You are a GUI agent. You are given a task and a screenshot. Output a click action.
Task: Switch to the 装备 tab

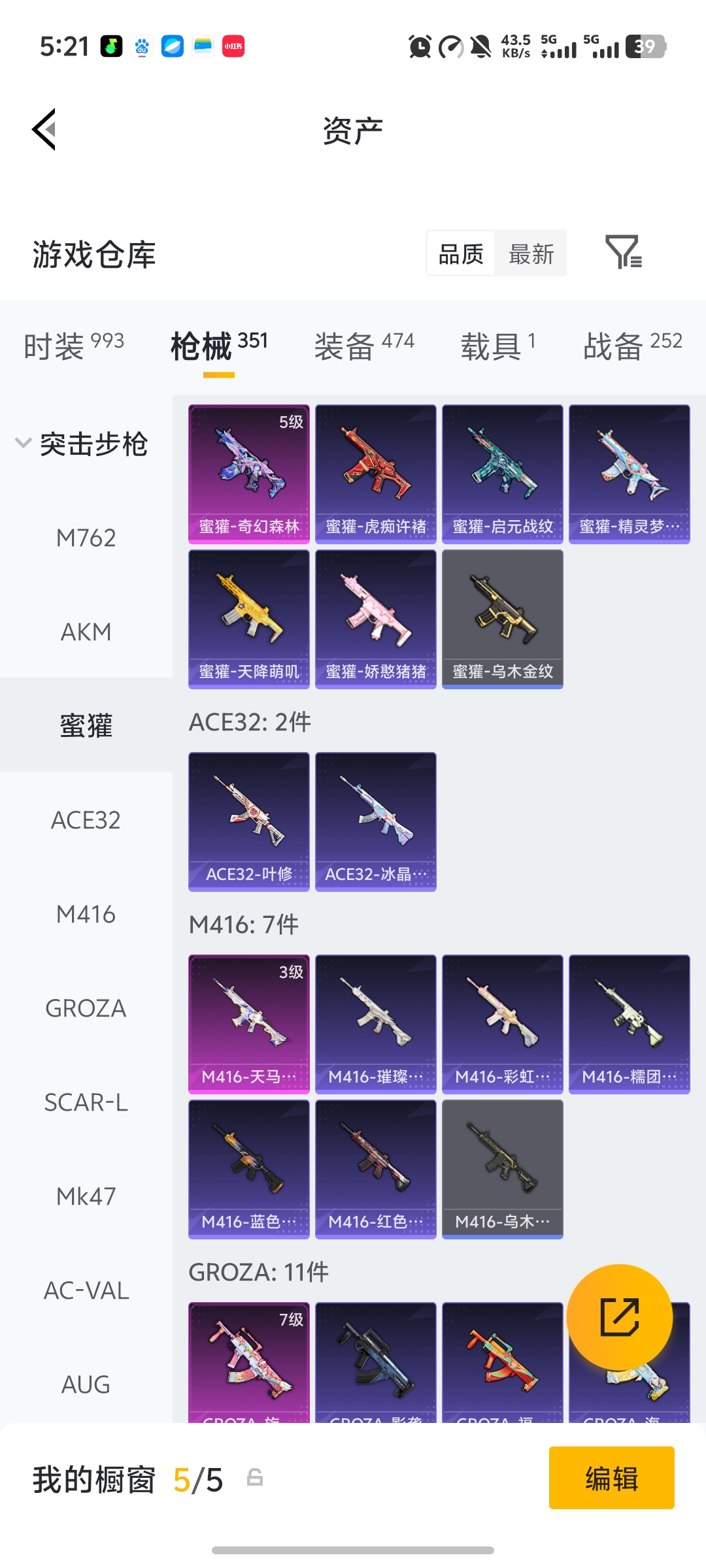pyautogui.click(x=364, y=346)
